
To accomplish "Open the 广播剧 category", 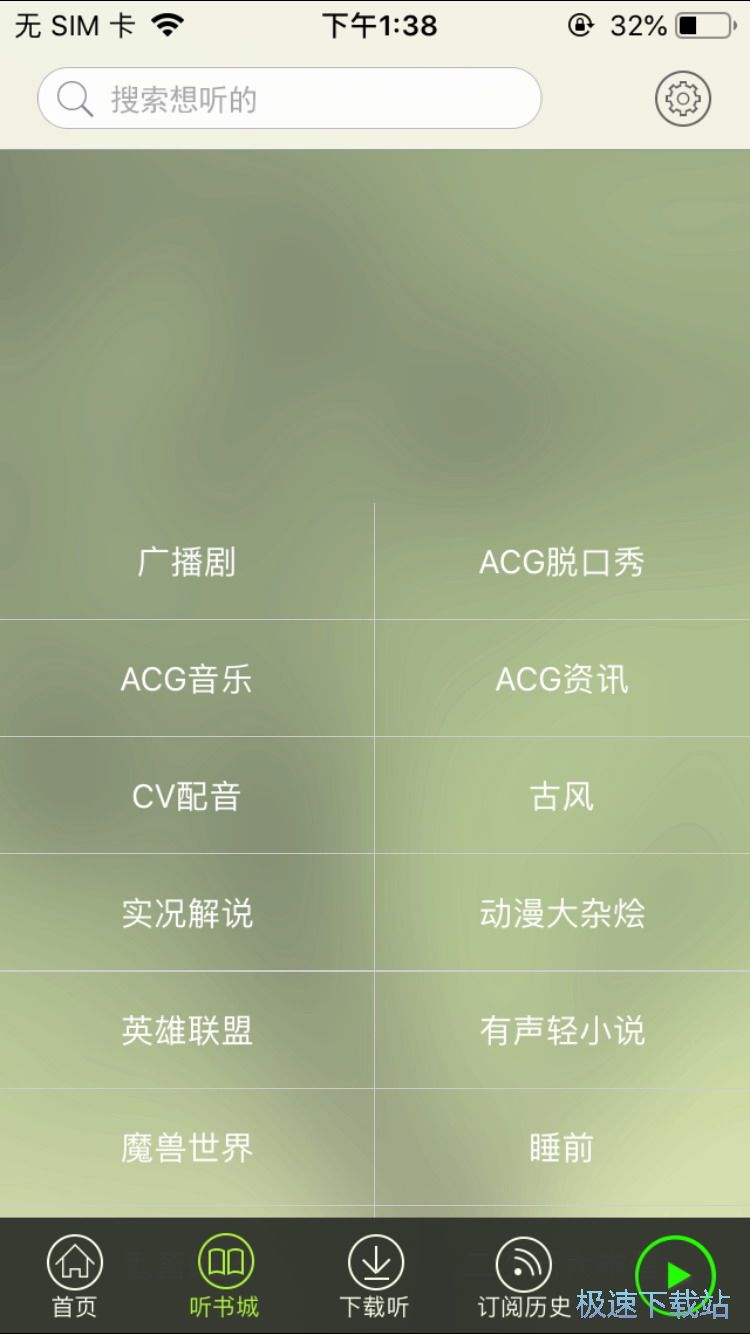I will click(x=187, y=562).
